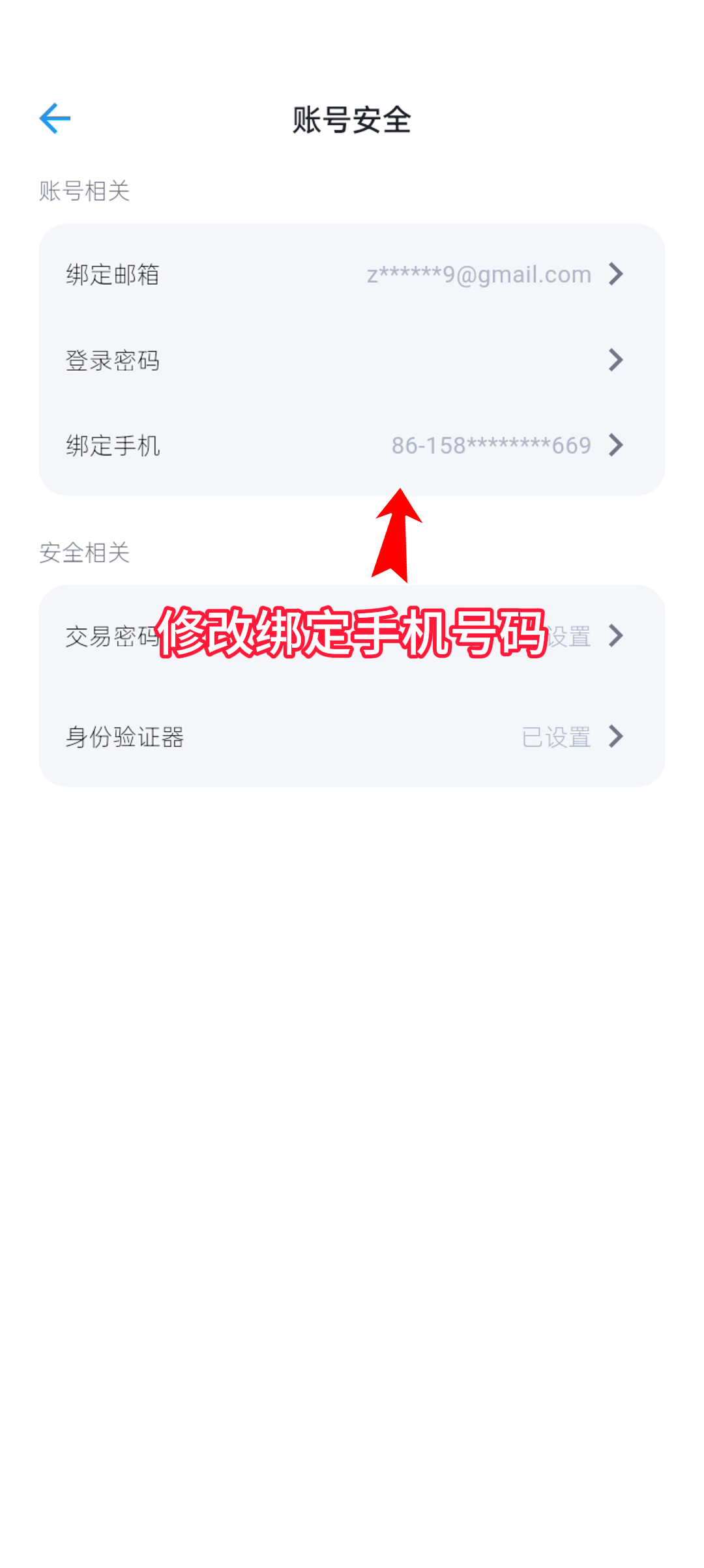Open 绑定手机 to change bound phone
Screen dimensions: 704x1568
point(351,446)
